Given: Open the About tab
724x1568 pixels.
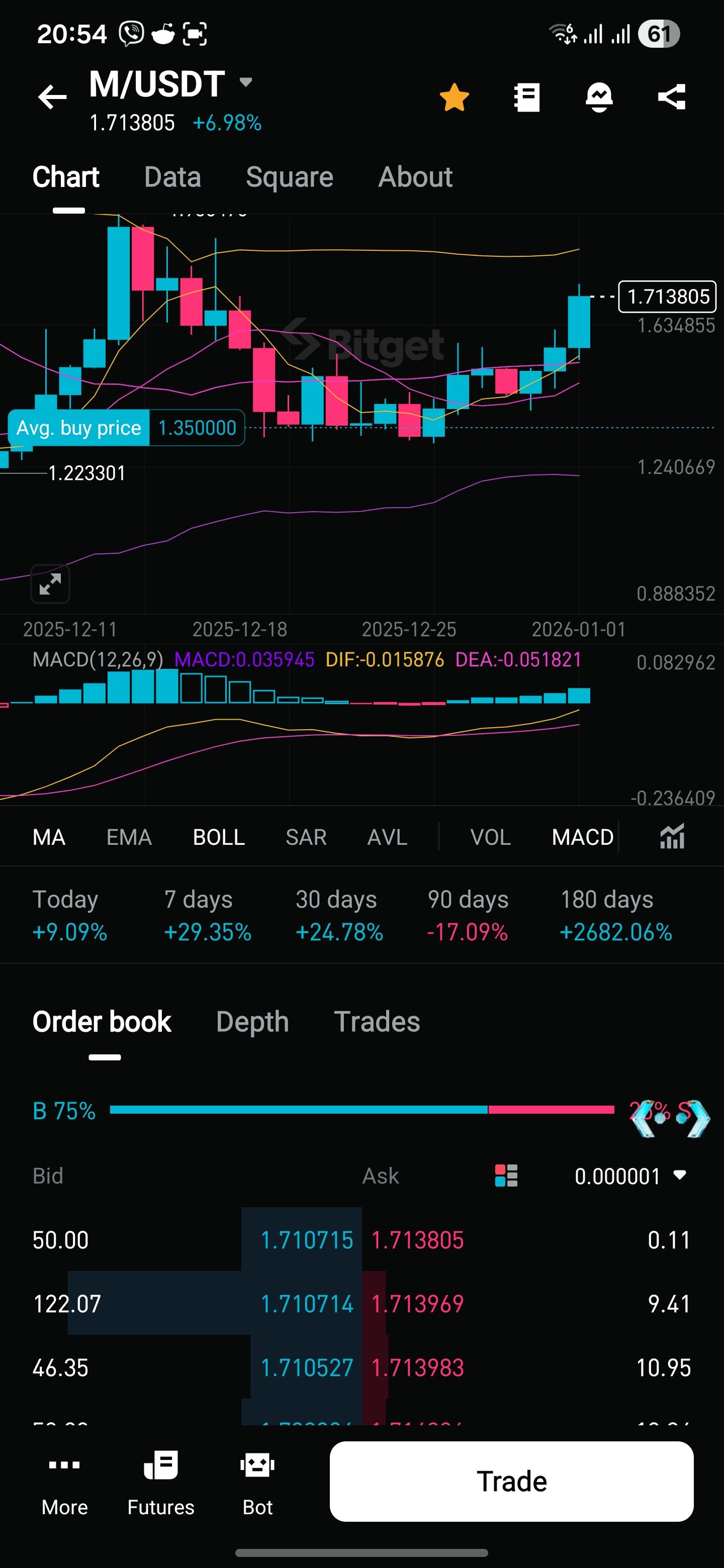Looking at the screenshot, I should [415, 178].
